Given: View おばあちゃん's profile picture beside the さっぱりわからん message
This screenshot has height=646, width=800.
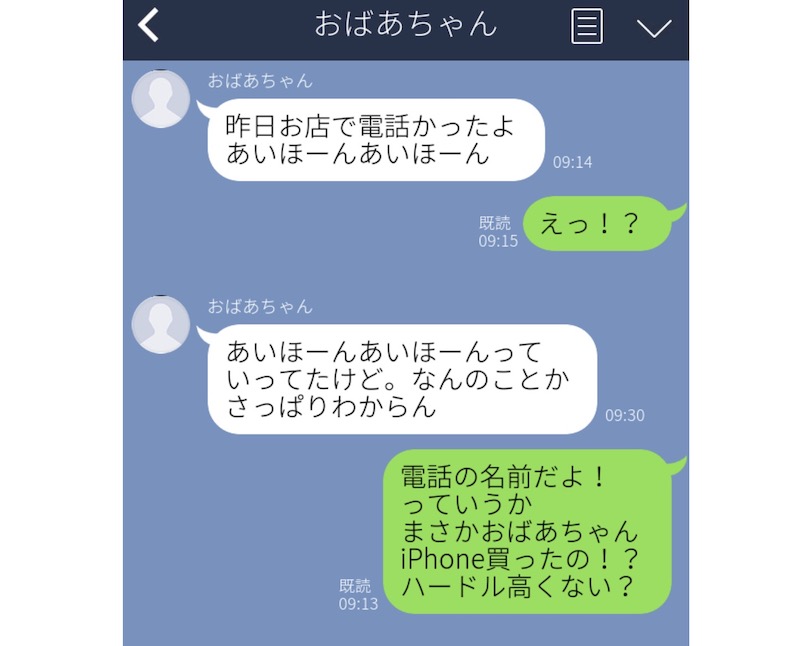Looking at the screenshot, I should (x=161, y=325).
